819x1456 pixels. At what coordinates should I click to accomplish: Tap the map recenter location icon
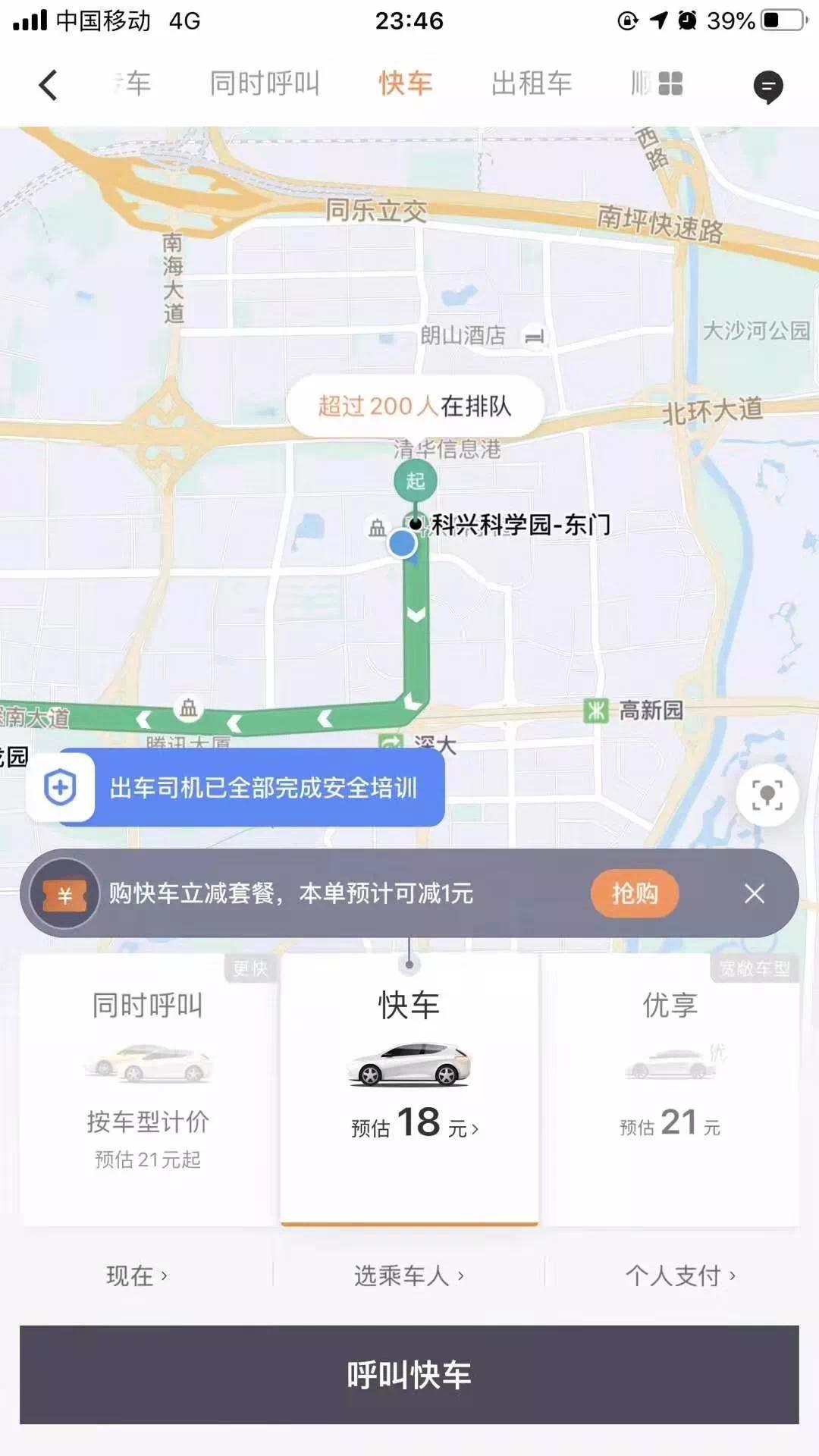tap(768, 795)
